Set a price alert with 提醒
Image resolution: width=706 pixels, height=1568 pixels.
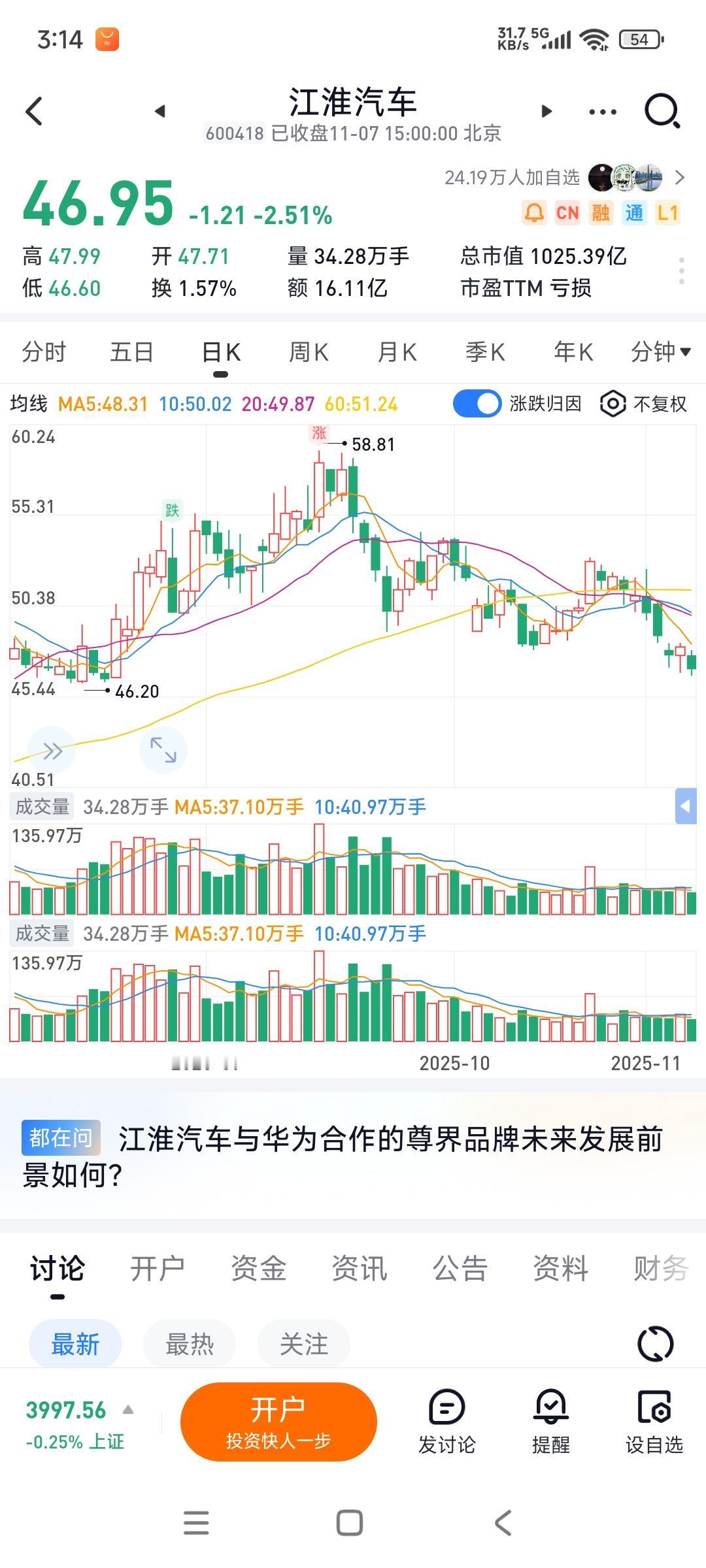click(x=550, y=1422)
